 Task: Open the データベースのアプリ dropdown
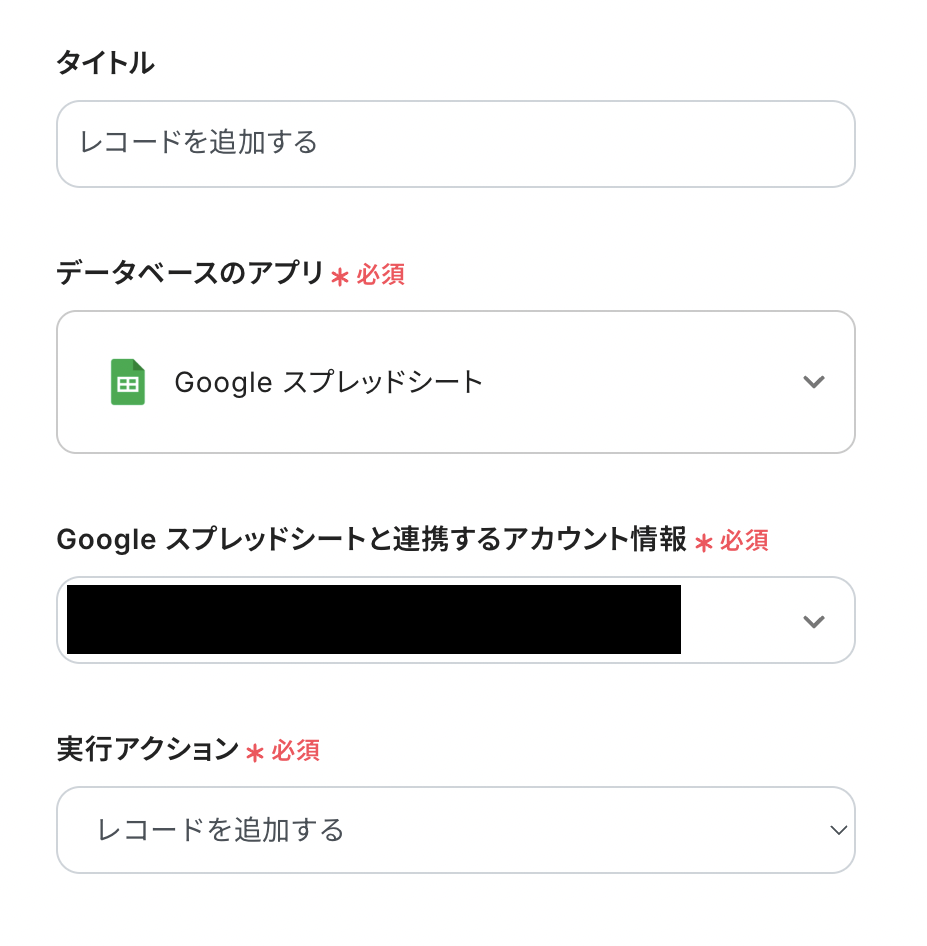pyautogui.click(x=455, y=381)
